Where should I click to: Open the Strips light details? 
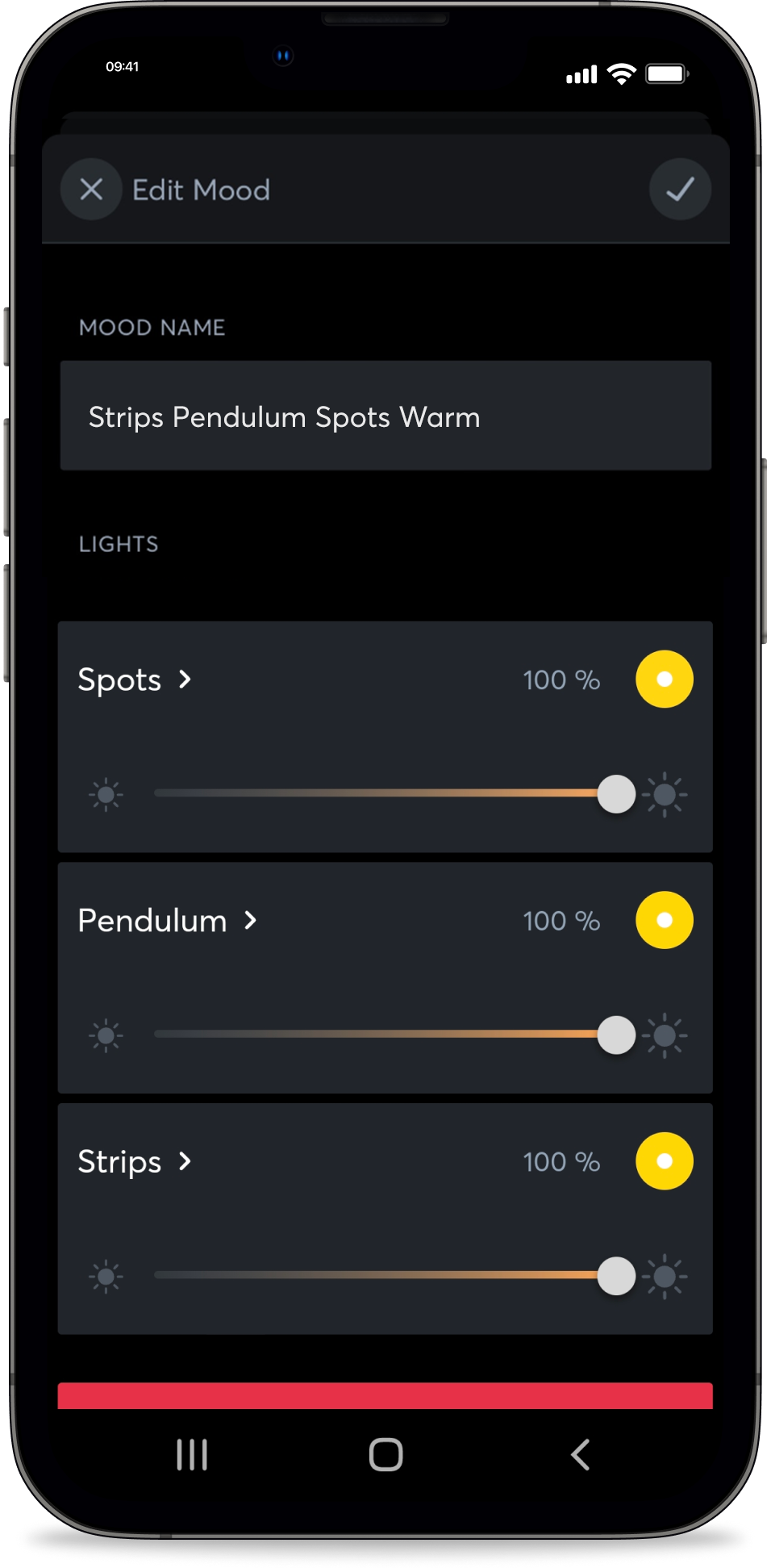click(x=135, y=1161)
